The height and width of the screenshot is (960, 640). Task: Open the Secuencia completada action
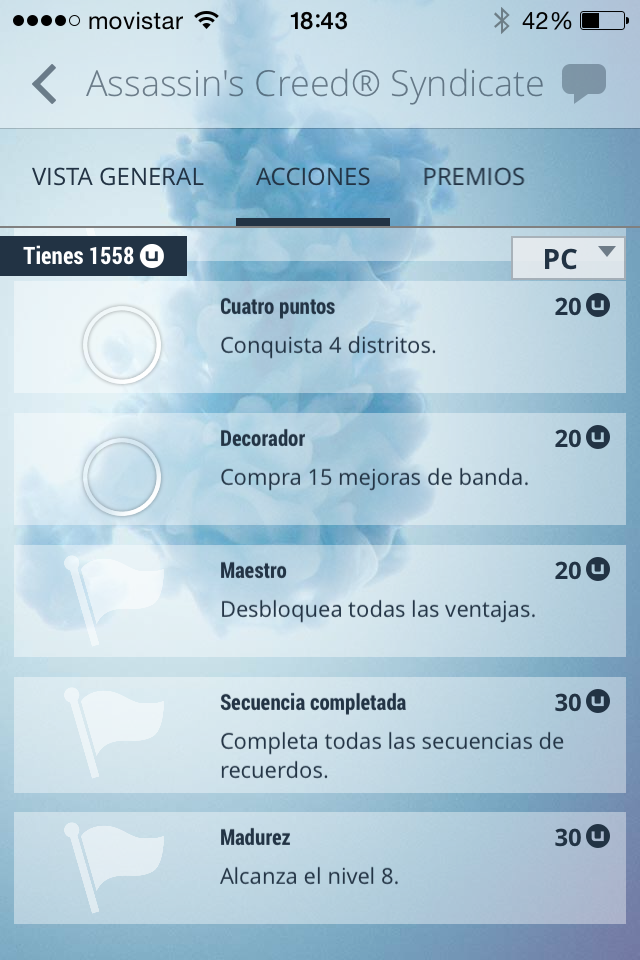320,735
